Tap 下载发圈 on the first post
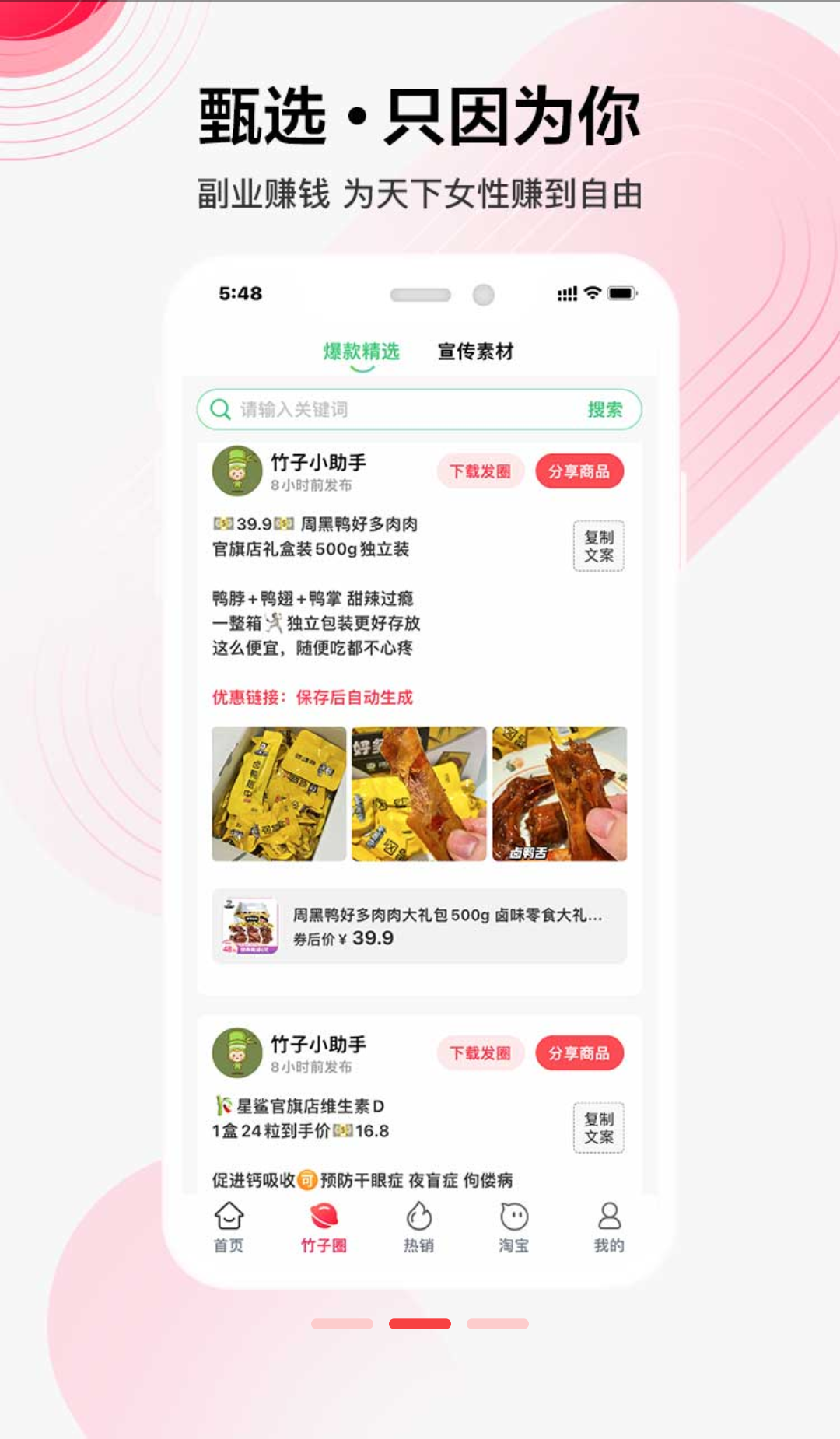The image size is (840, 1439). (x=481, y=471)
